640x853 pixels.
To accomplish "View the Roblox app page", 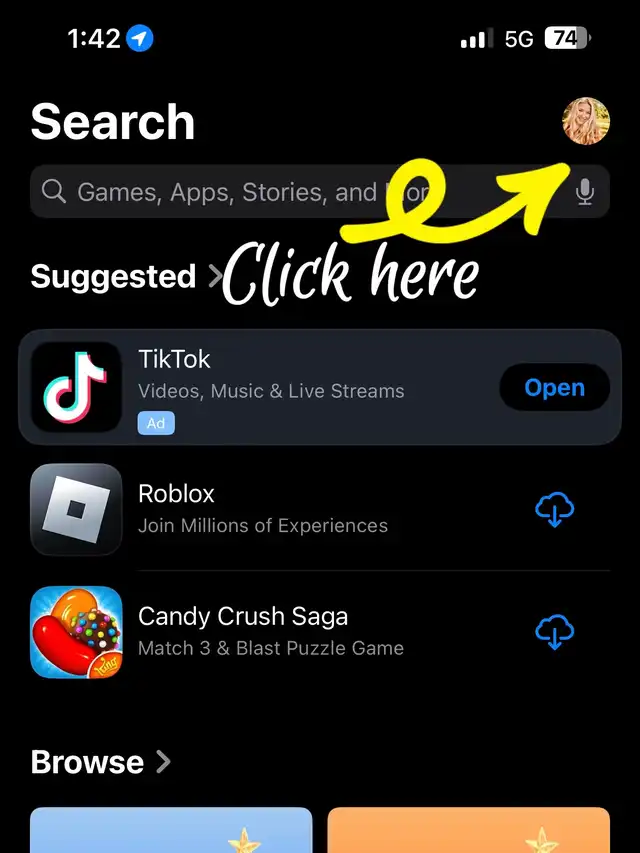I will [262, 509].
